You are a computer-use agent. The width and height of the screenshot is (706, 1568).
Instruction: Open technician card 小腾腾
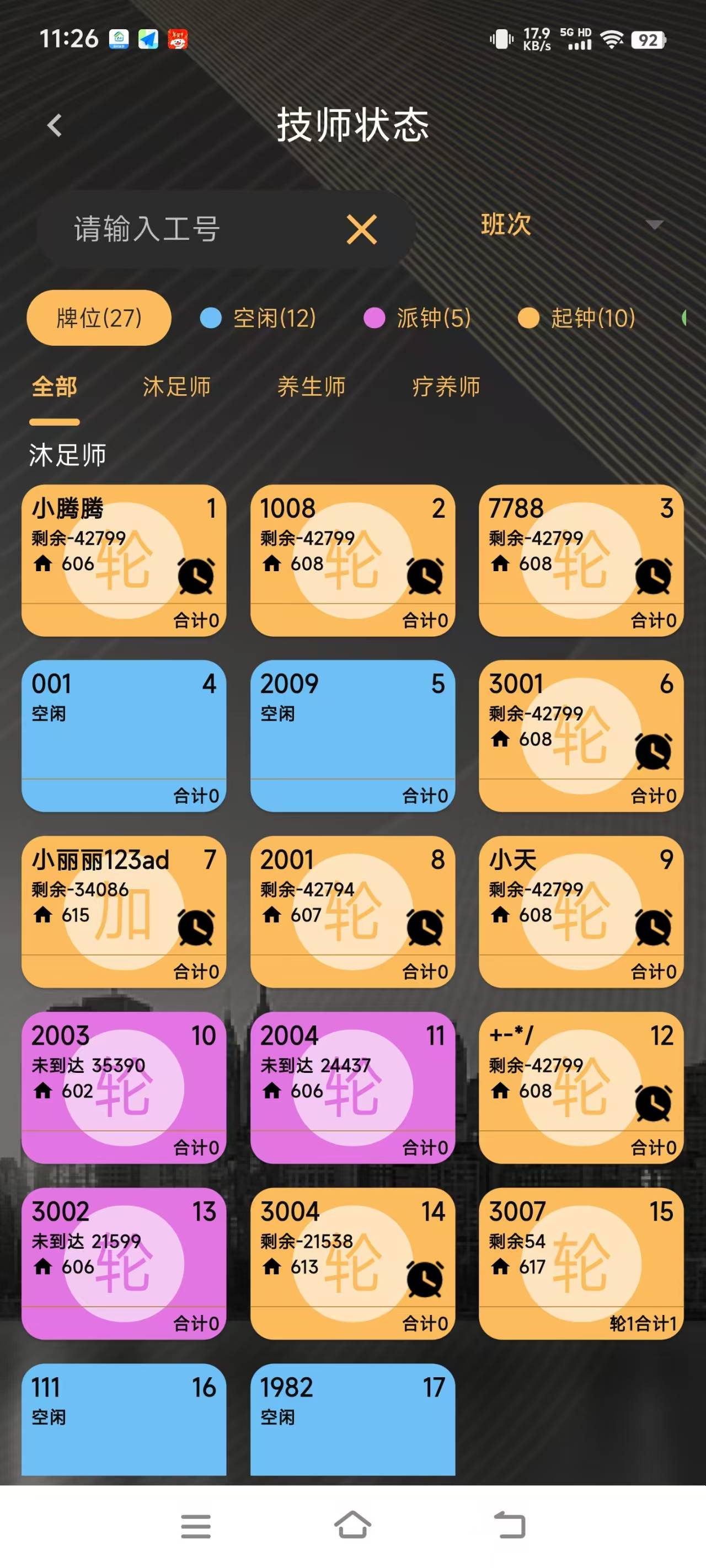[x=124, y=560]
